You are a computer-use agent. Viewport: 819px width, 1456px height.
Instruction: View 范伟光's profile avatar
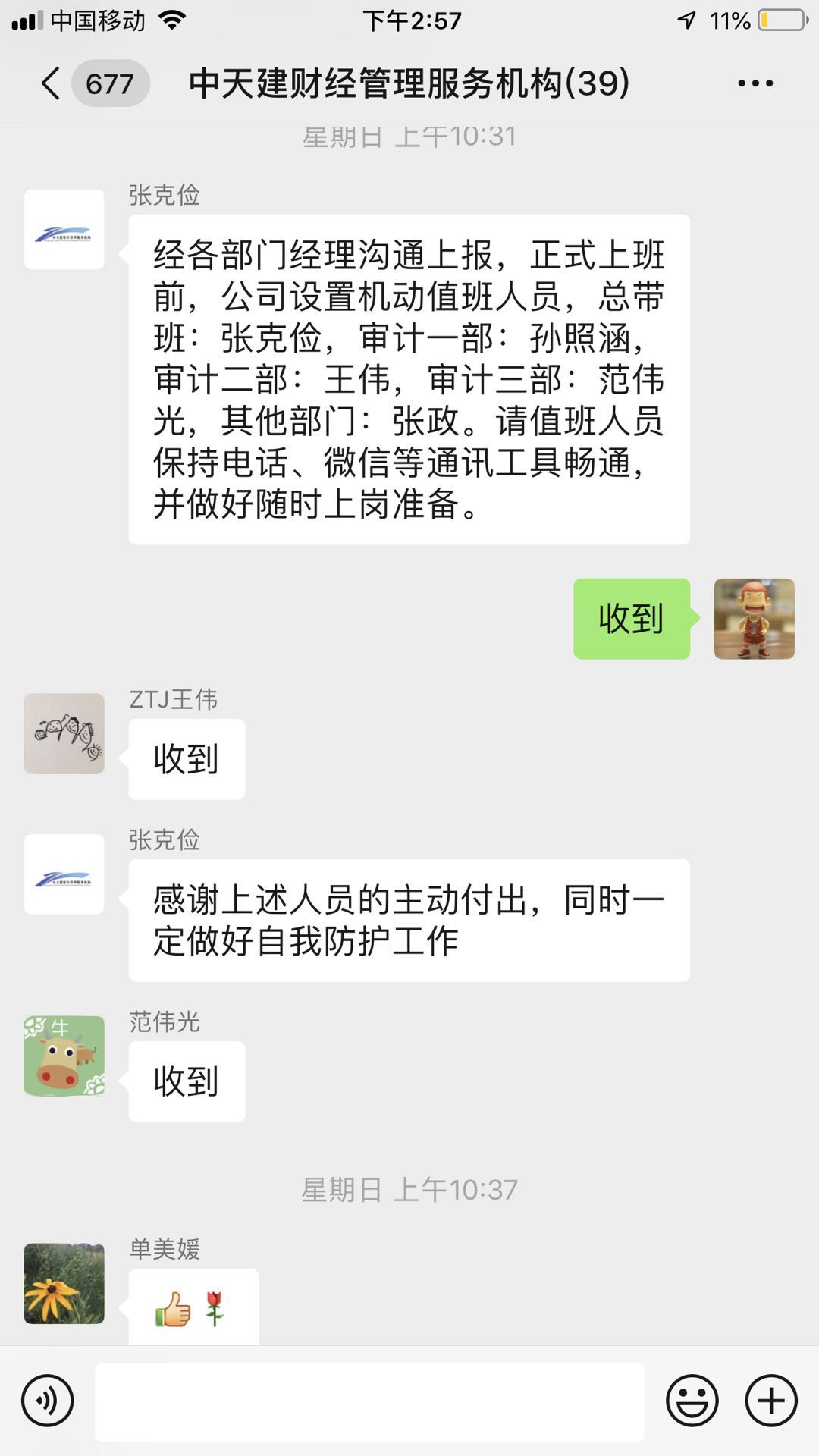coord(64,1056)
